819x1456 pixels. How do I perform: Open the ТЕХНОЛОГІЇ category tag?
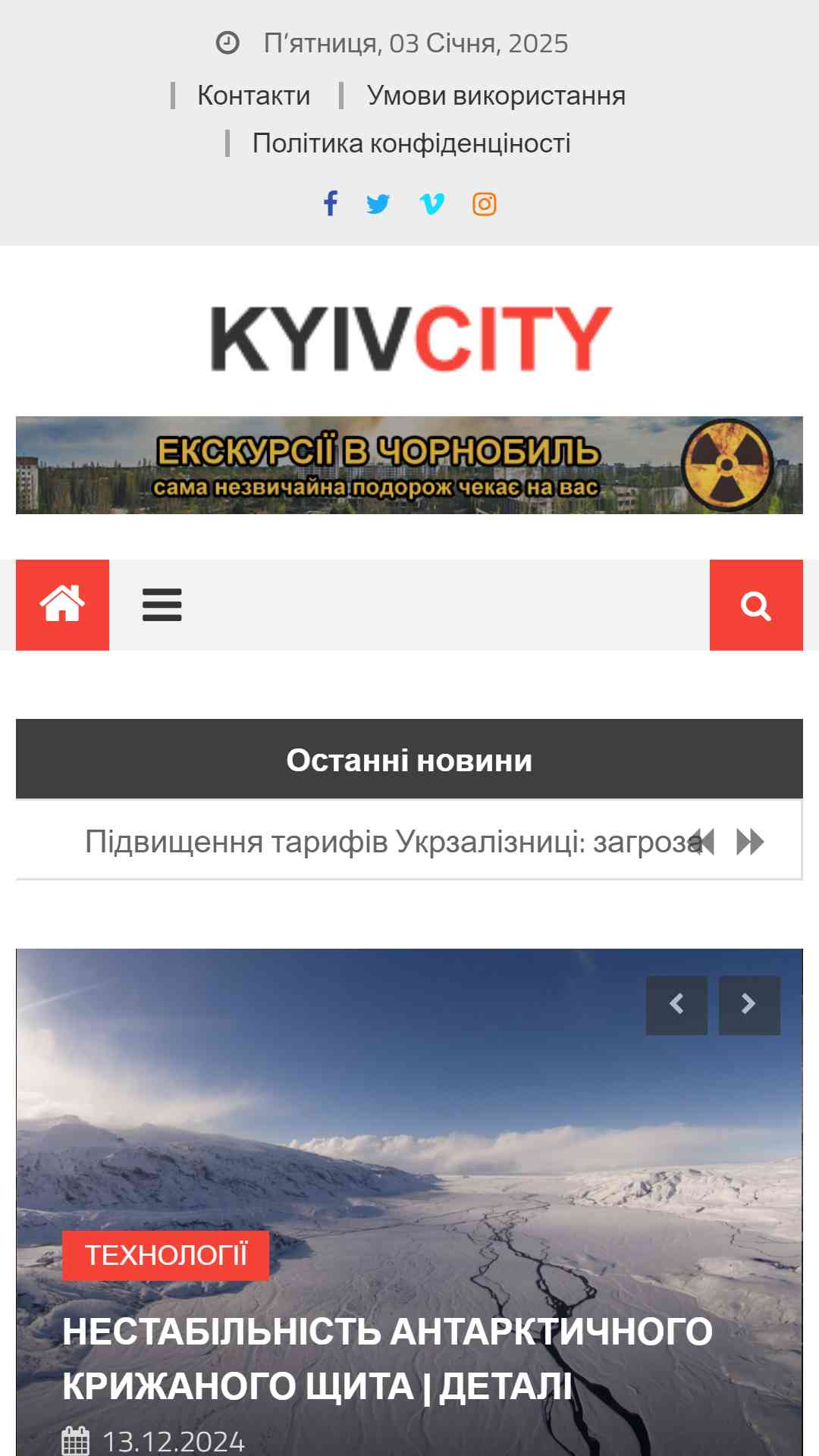pyautogui.click(x=165, y=1255)
